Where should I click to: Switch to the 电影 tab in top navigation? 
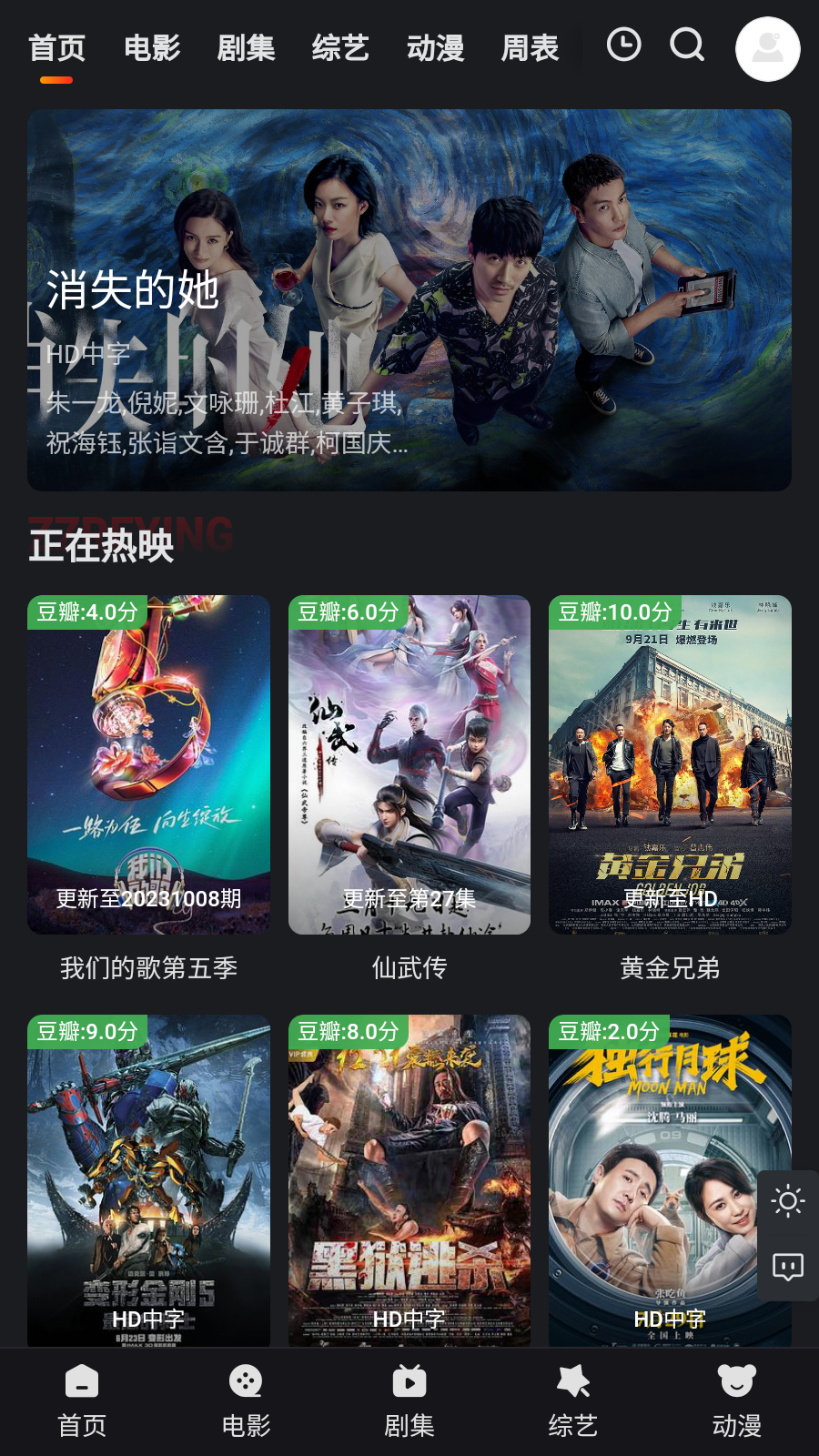(151, 47)
